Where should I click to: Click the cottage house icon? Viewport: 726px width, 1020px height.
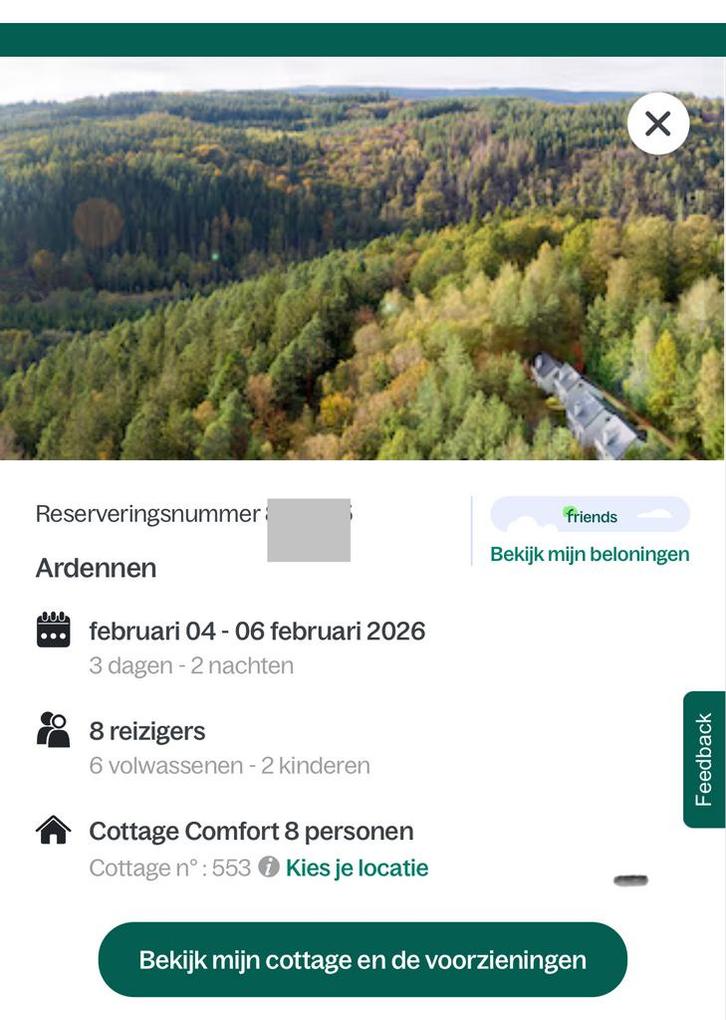pyautogui.click(x=53, y=828)
